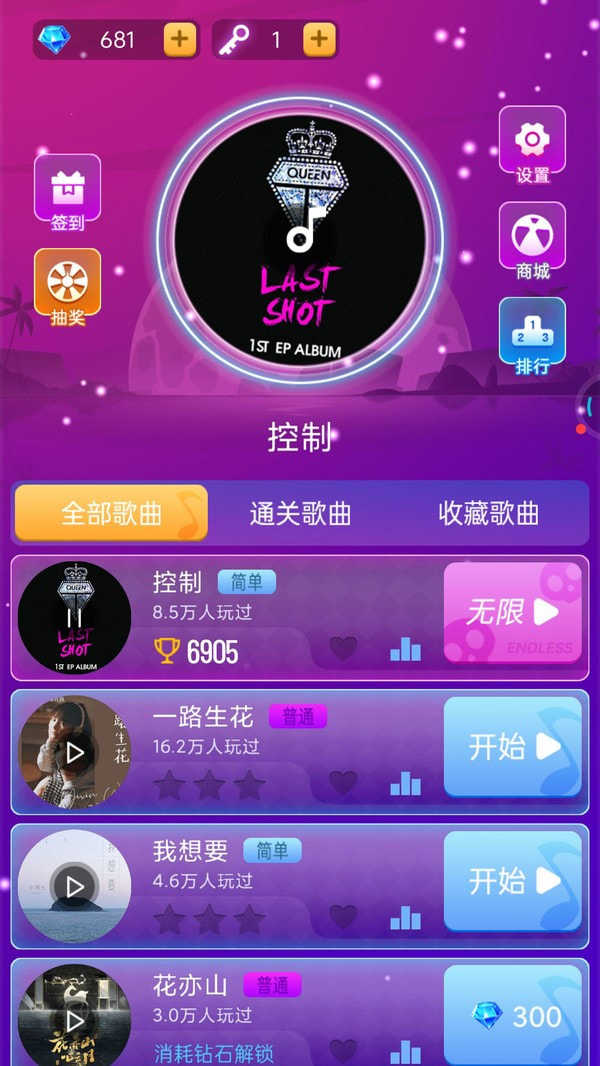The image size is (600, 1066).
Task: Unlock 花亦山 for 300 diamonds
Action: coord(512,1016)
